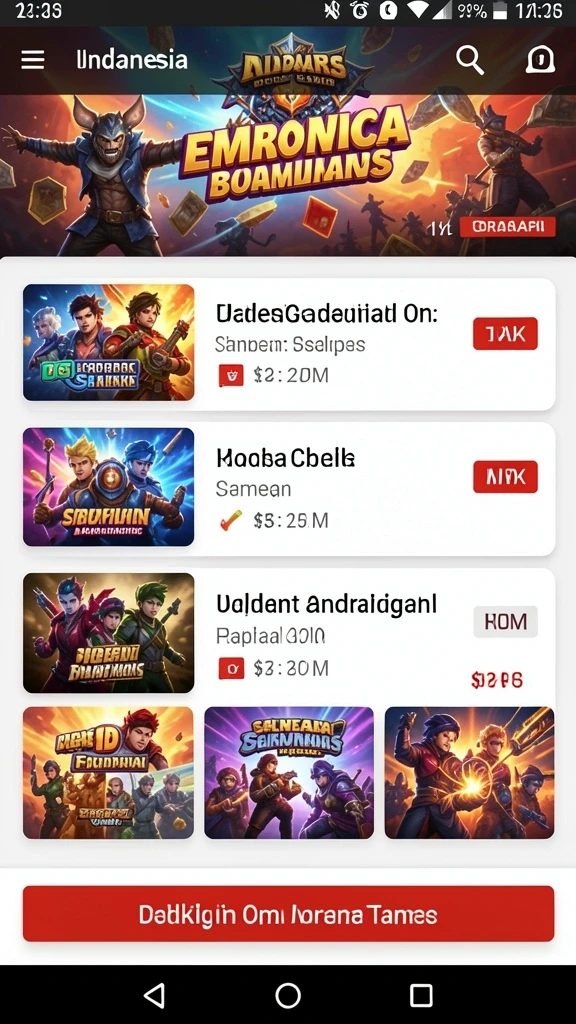Tap the grey HOM button
Screen dimensions: 576x1024
point(505,622)
